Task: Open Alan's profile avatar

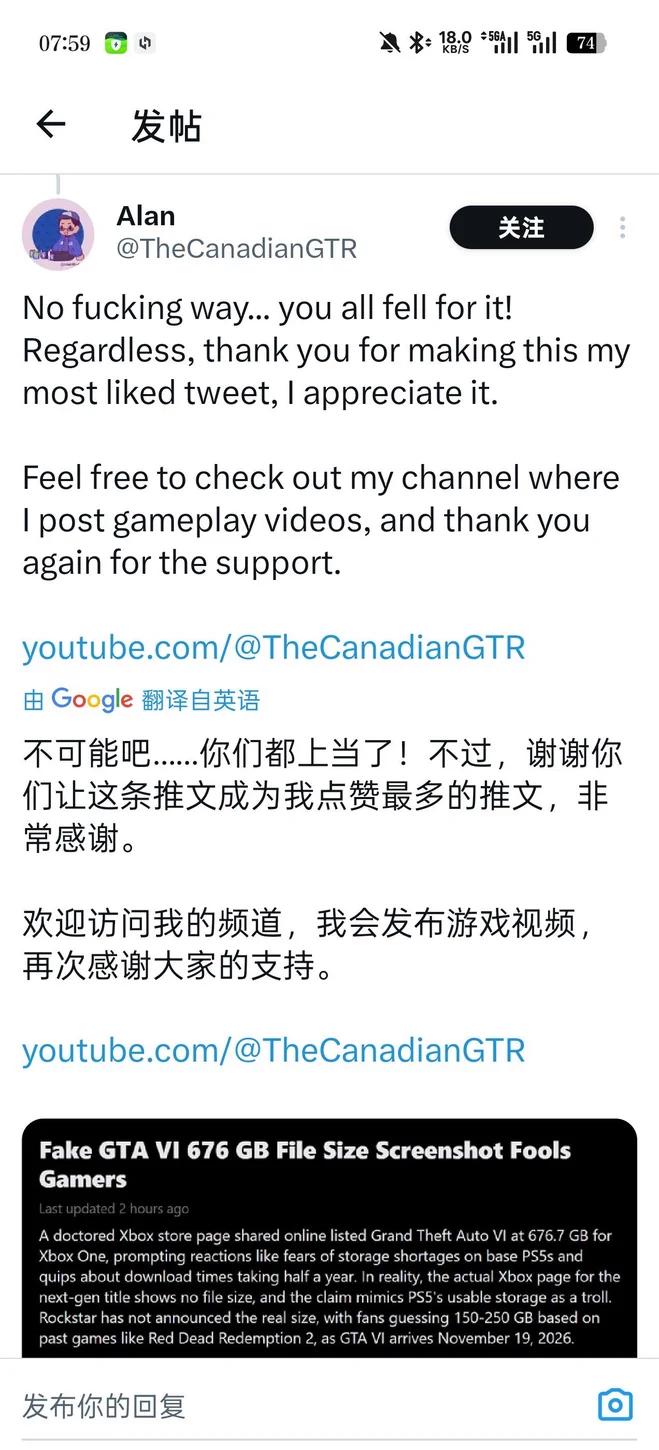Action: point(58,234)
